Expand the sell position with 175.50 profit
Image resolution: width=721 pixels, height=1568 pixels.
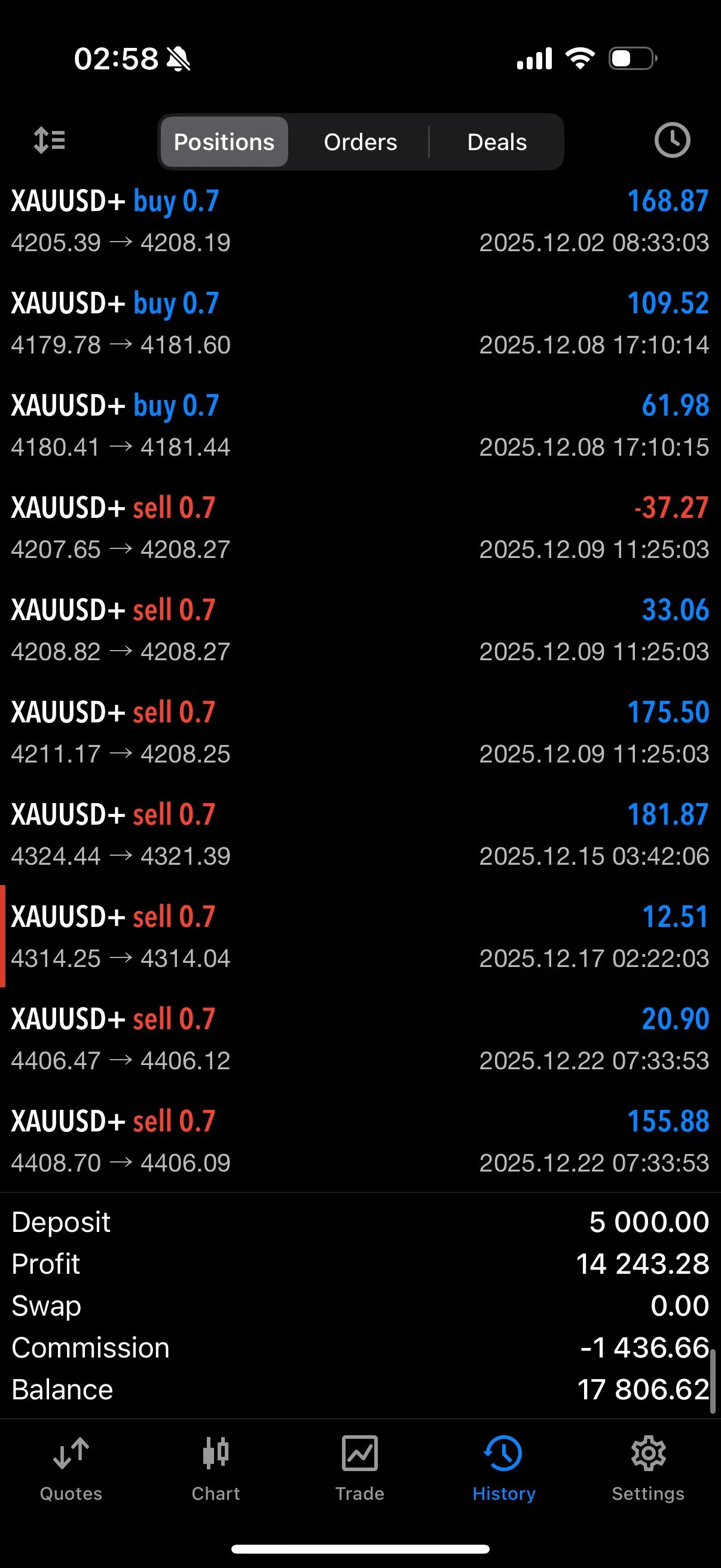coord(360,733)
